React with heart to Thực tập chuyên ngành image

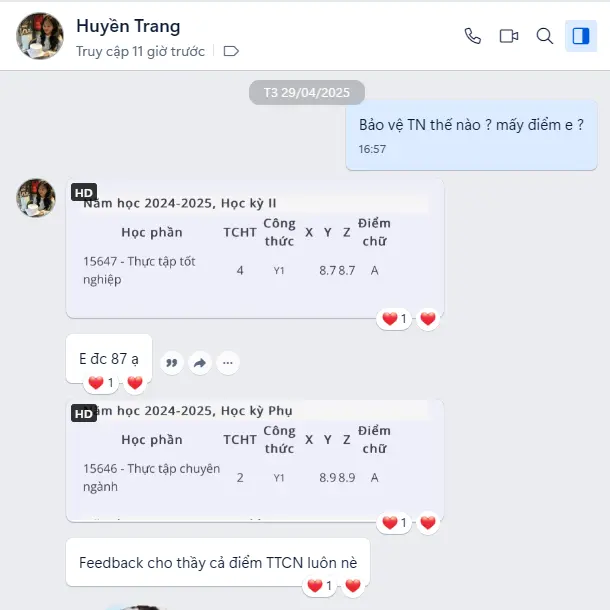point(428,522)
